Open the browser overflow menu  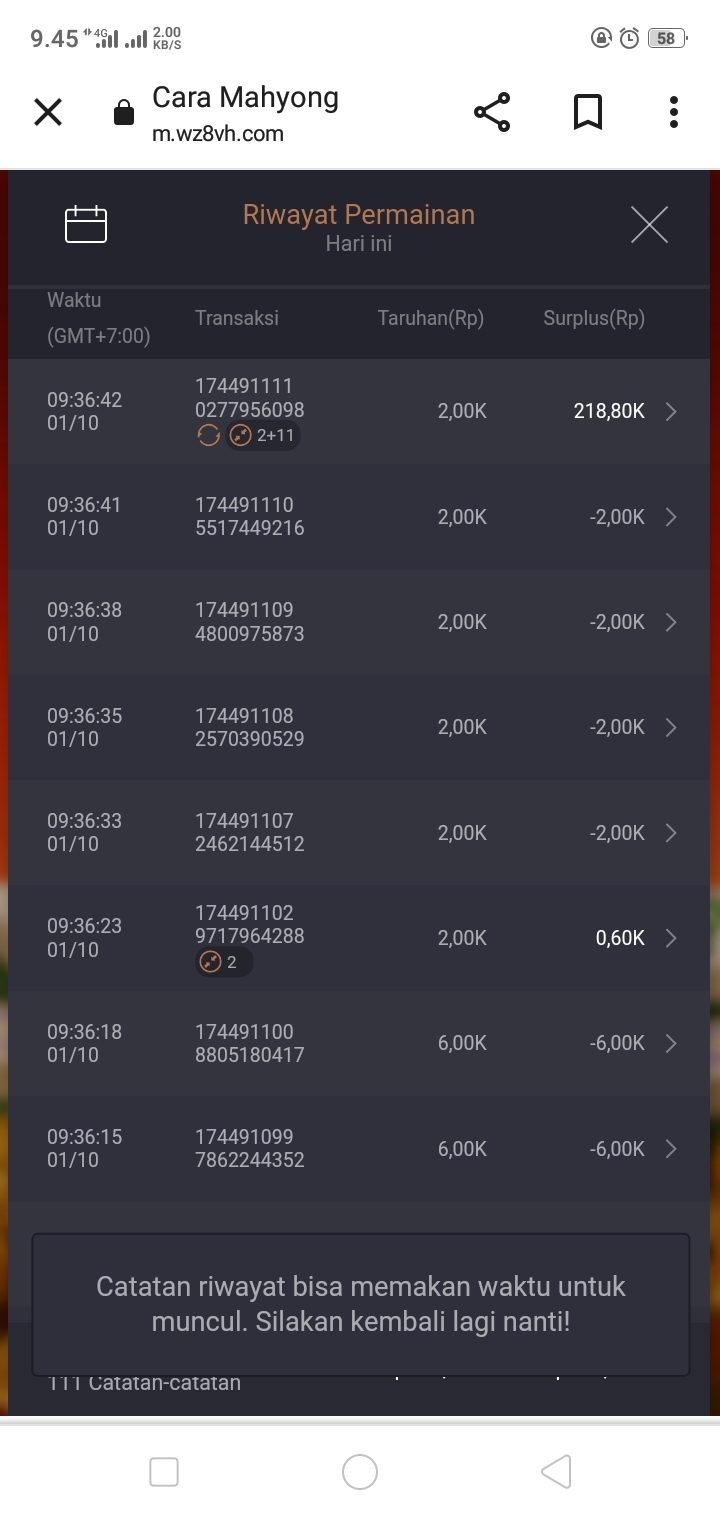coord(674,112)
